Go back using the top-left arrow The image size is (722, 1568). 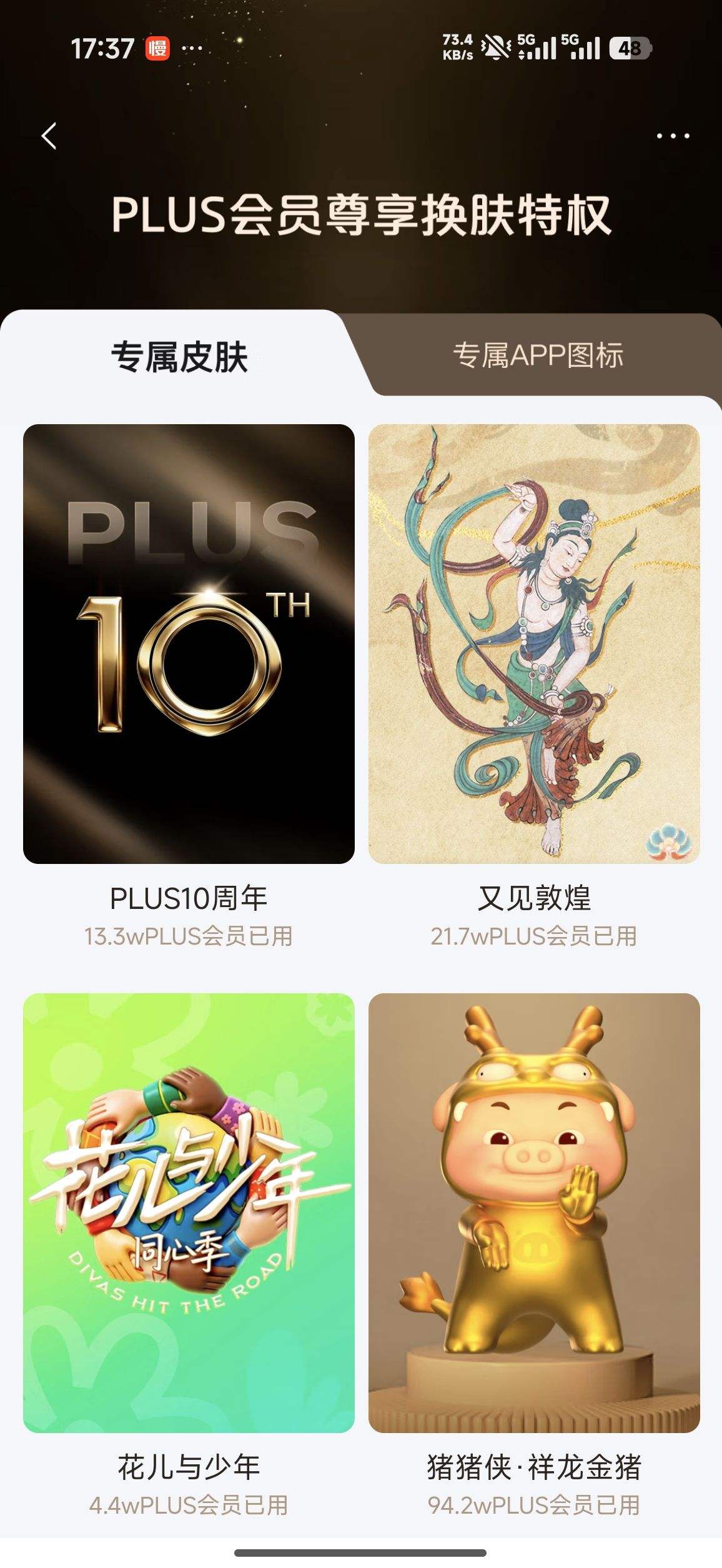tap(49, 136)
